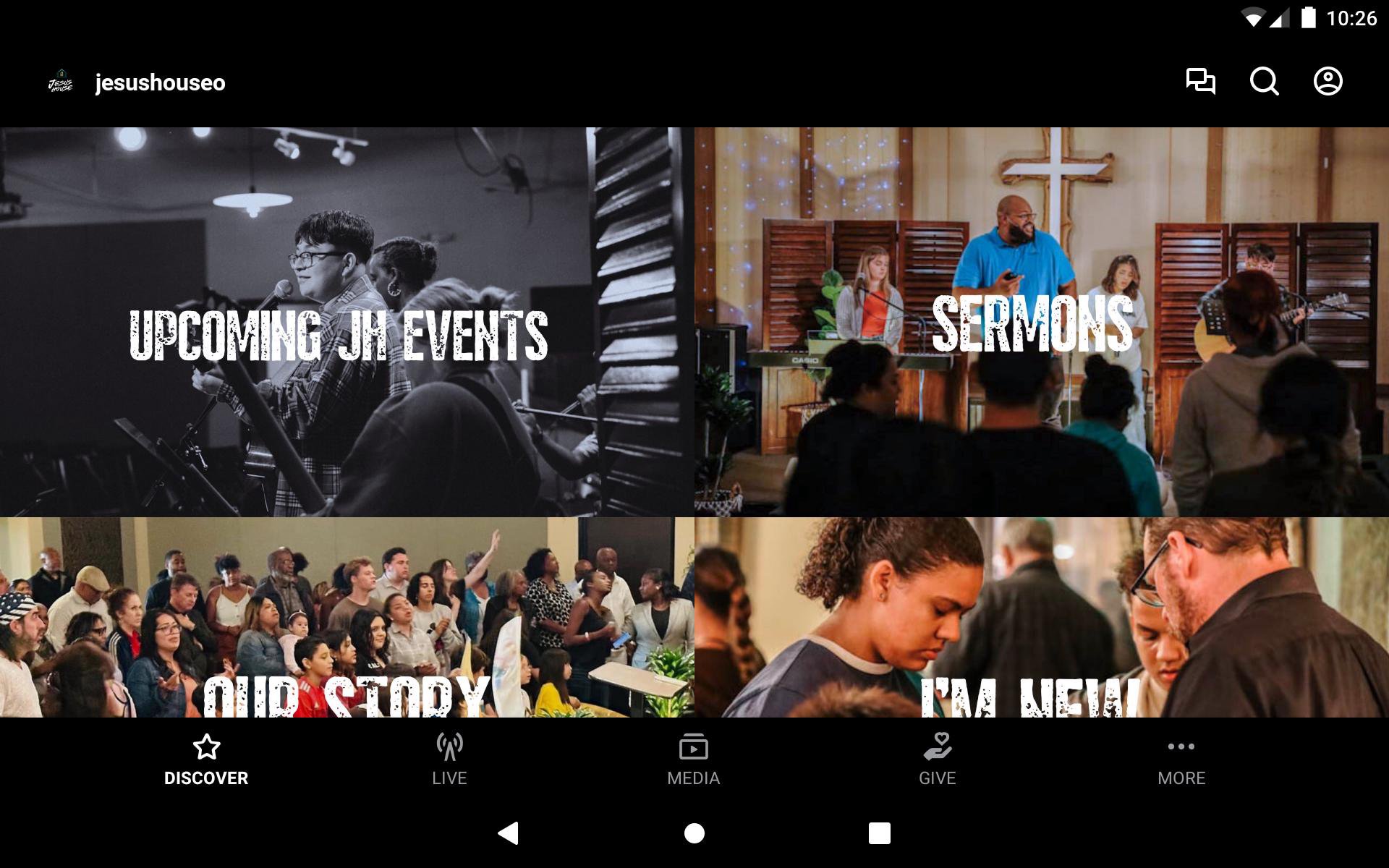Open the user profile icon
This screenshot has width=1389, height=868.
[x=1328, y=81]
